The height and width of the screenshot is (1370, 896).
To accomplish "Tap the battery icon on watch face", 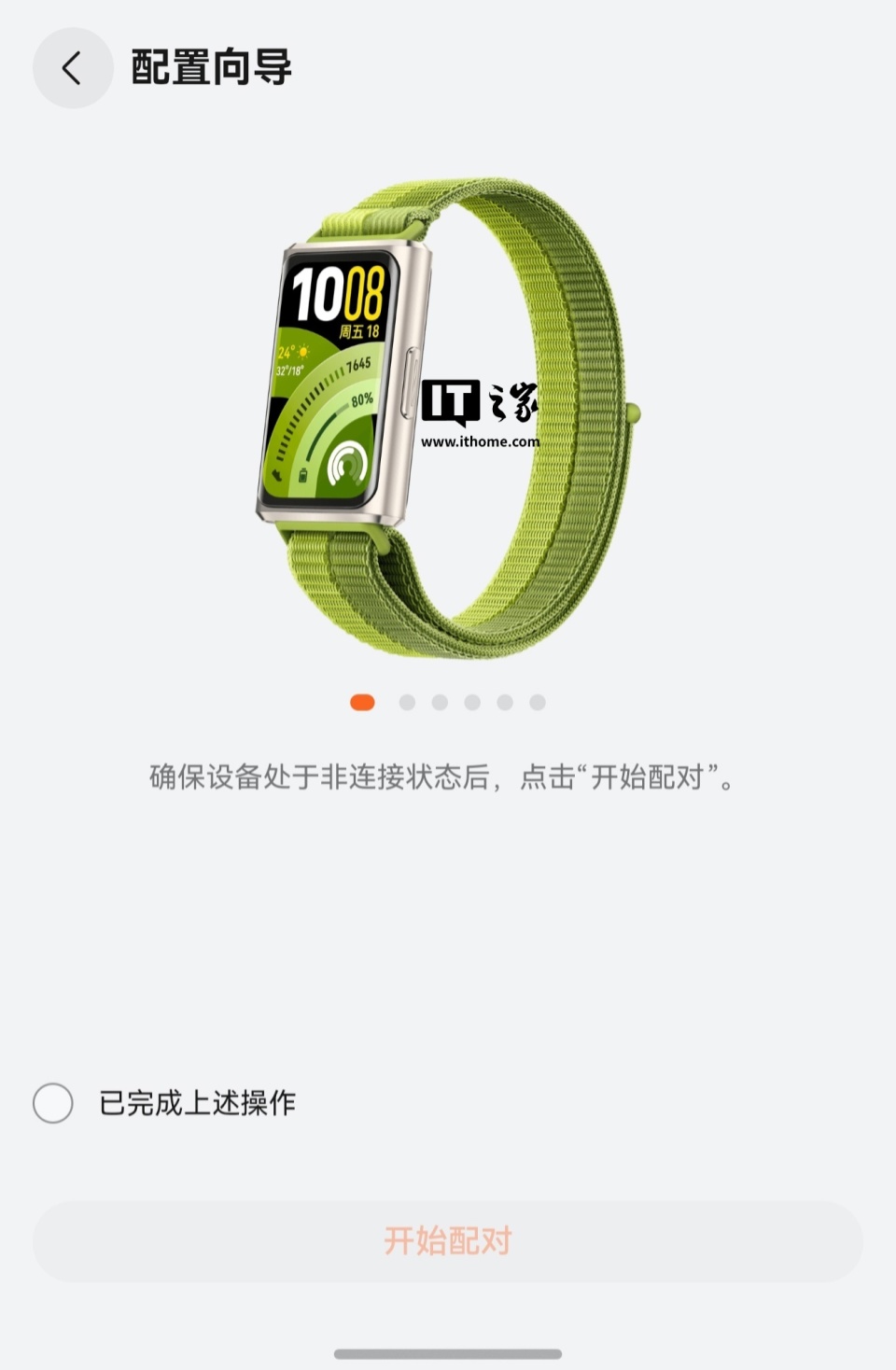I will 303,473.
